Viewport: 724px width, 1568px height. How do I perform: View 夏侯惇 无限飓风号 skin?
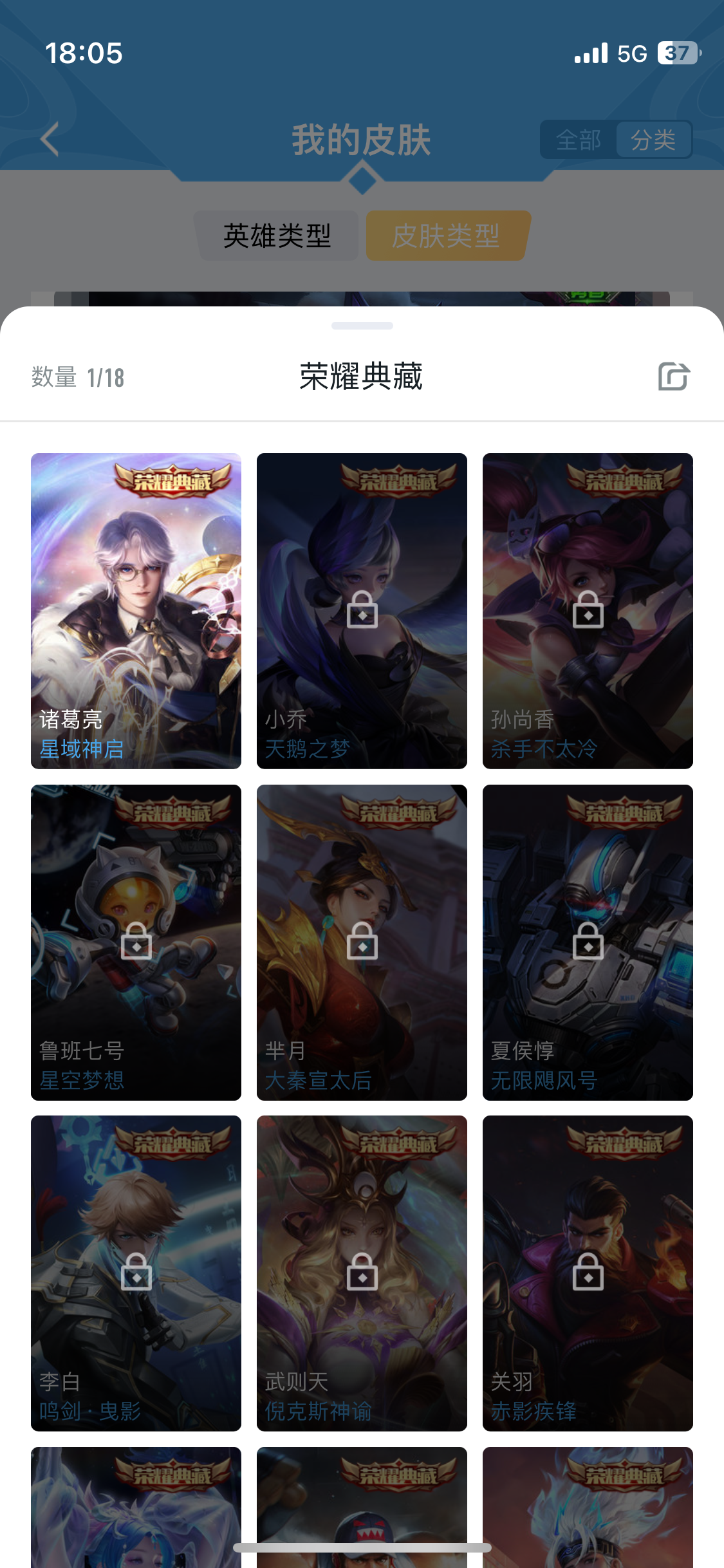[588, 942]
